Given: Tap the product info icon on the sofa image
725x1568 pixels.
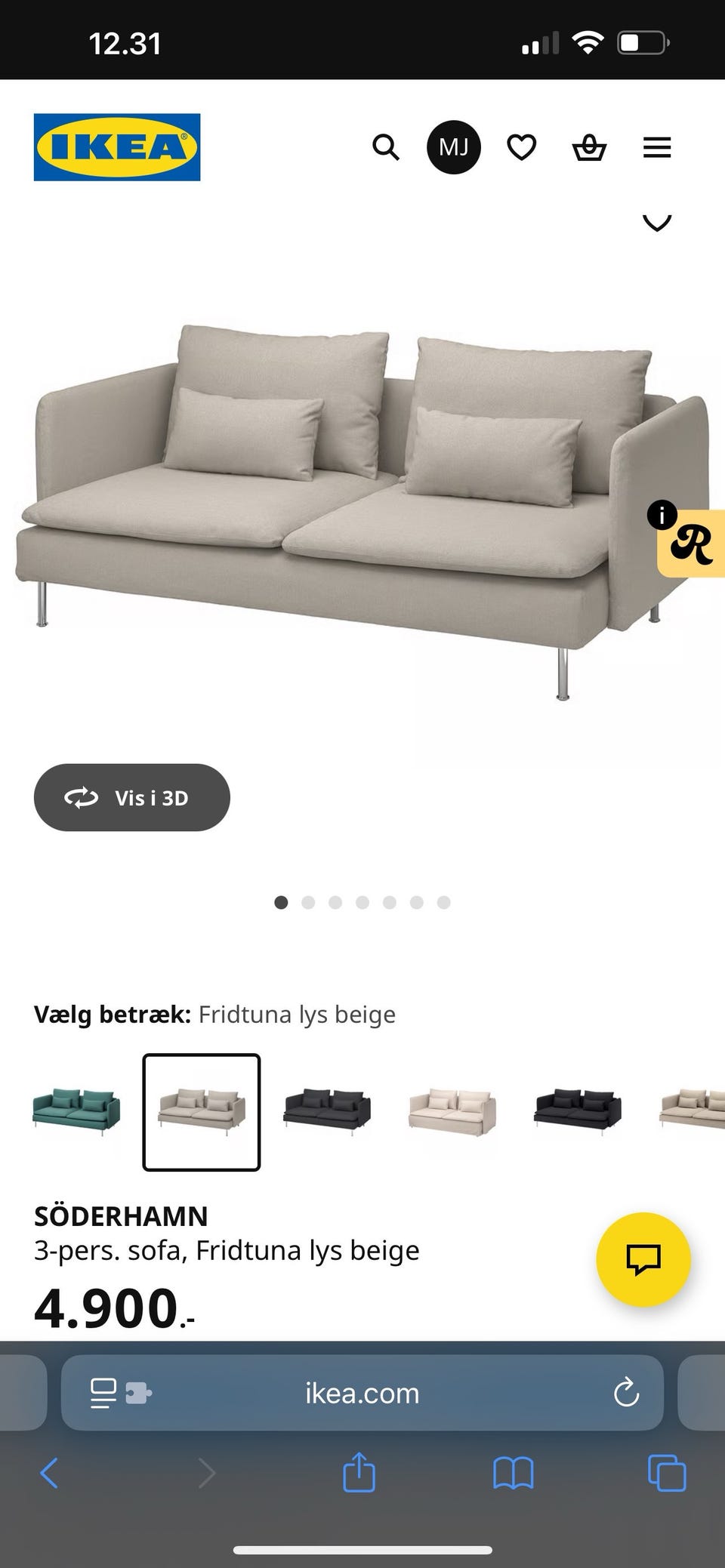Looking at the screenshot, I should coord(662,515).
